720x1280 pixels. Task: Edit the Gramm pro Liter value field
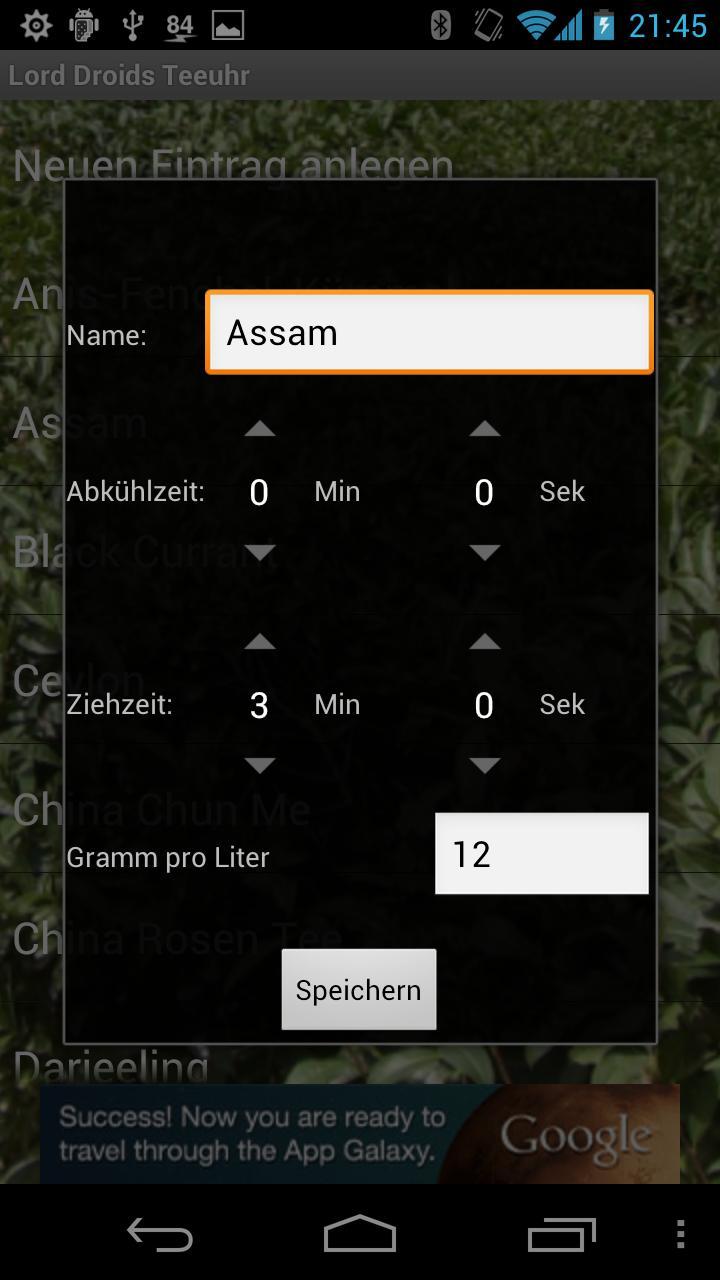click(541, 854)
